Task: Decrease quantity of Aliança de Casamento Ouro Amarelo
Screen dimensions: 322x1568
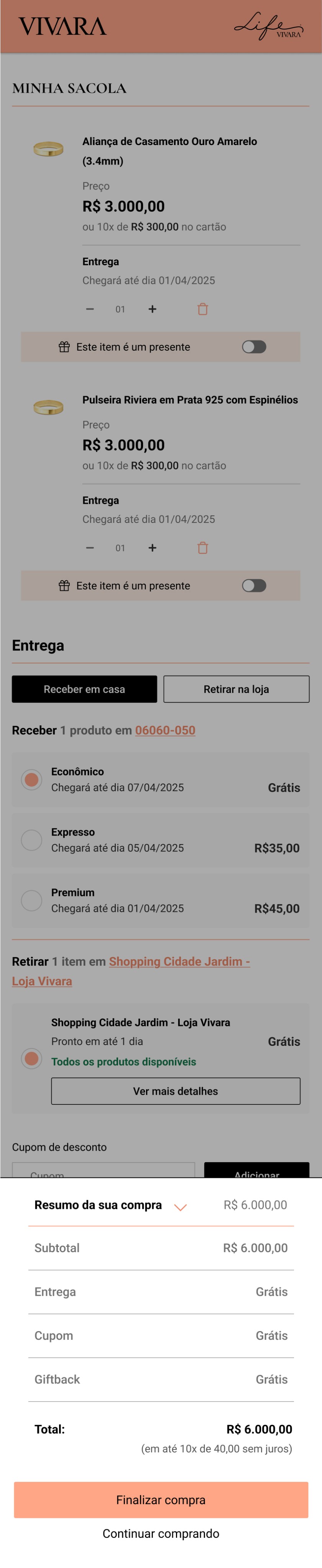Action: [x=90, y=309]
